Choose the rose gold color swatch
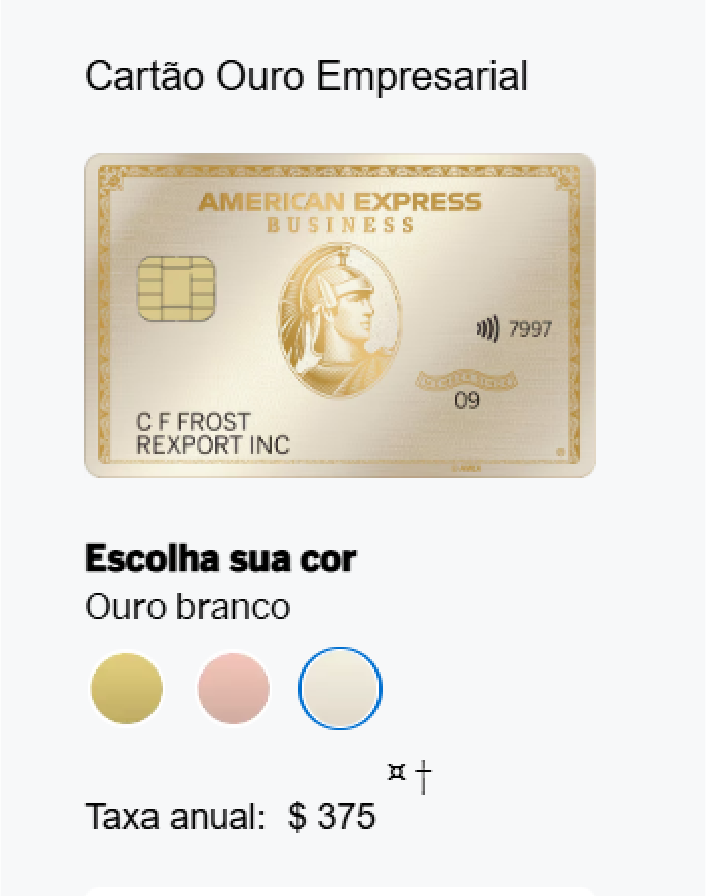Image resolution: width=706 pixels, height=896 pixels. point(234,688)
